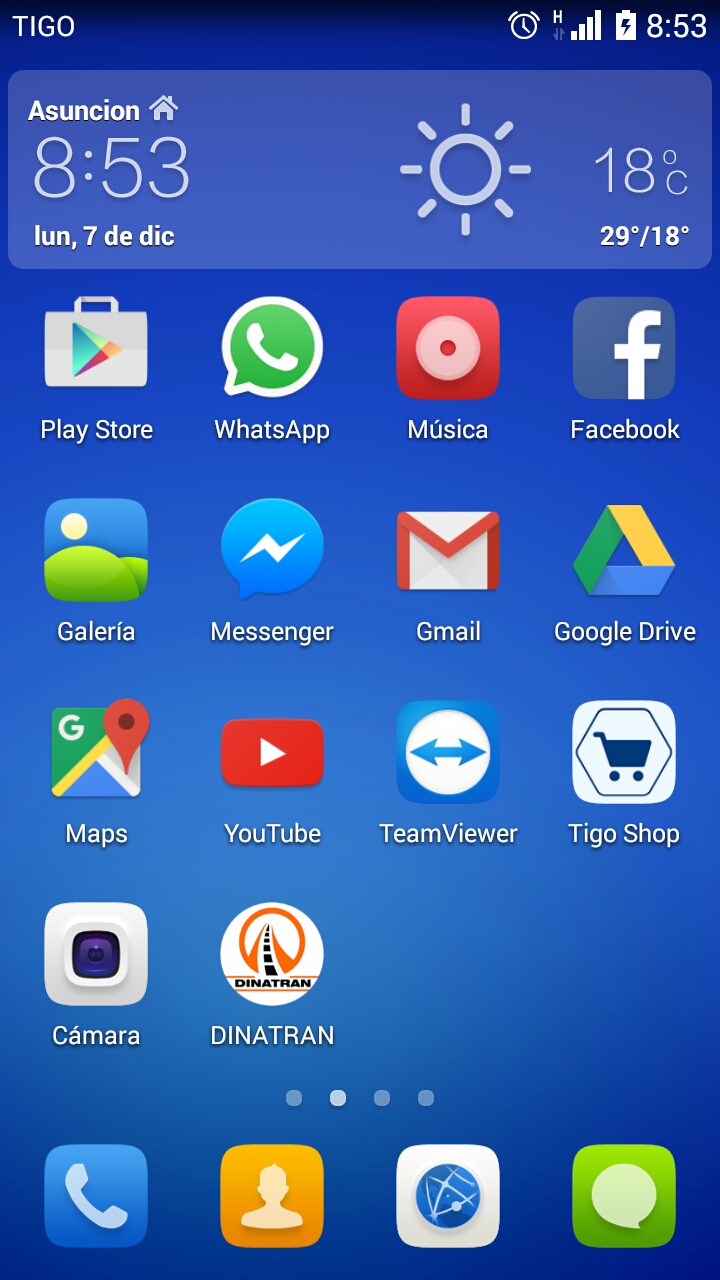Open the messaging app in the dock
Viewport: 720px width, 1280px height.
624,1195
